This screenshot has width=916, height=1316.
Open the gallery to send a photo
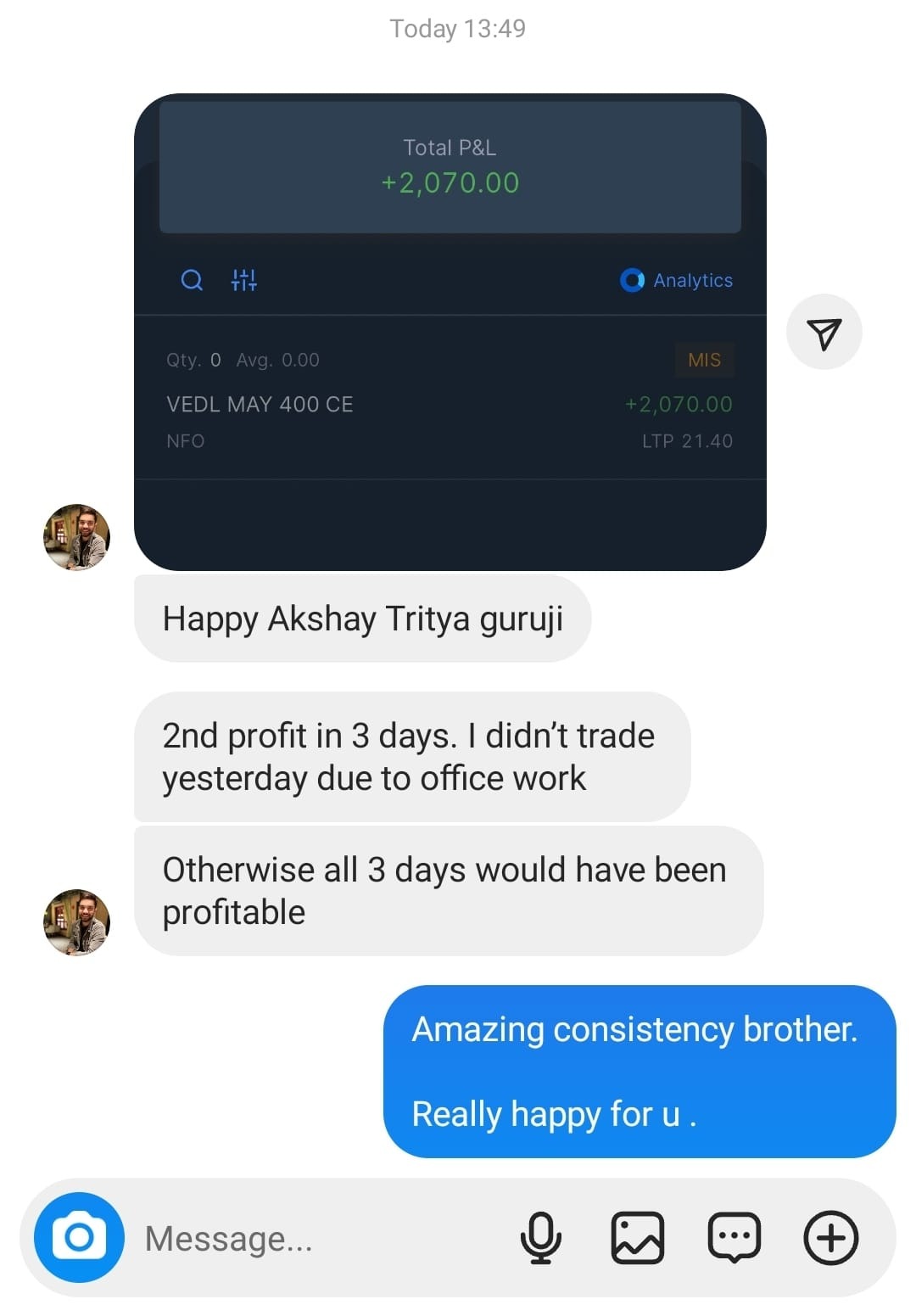(637, 1237)
